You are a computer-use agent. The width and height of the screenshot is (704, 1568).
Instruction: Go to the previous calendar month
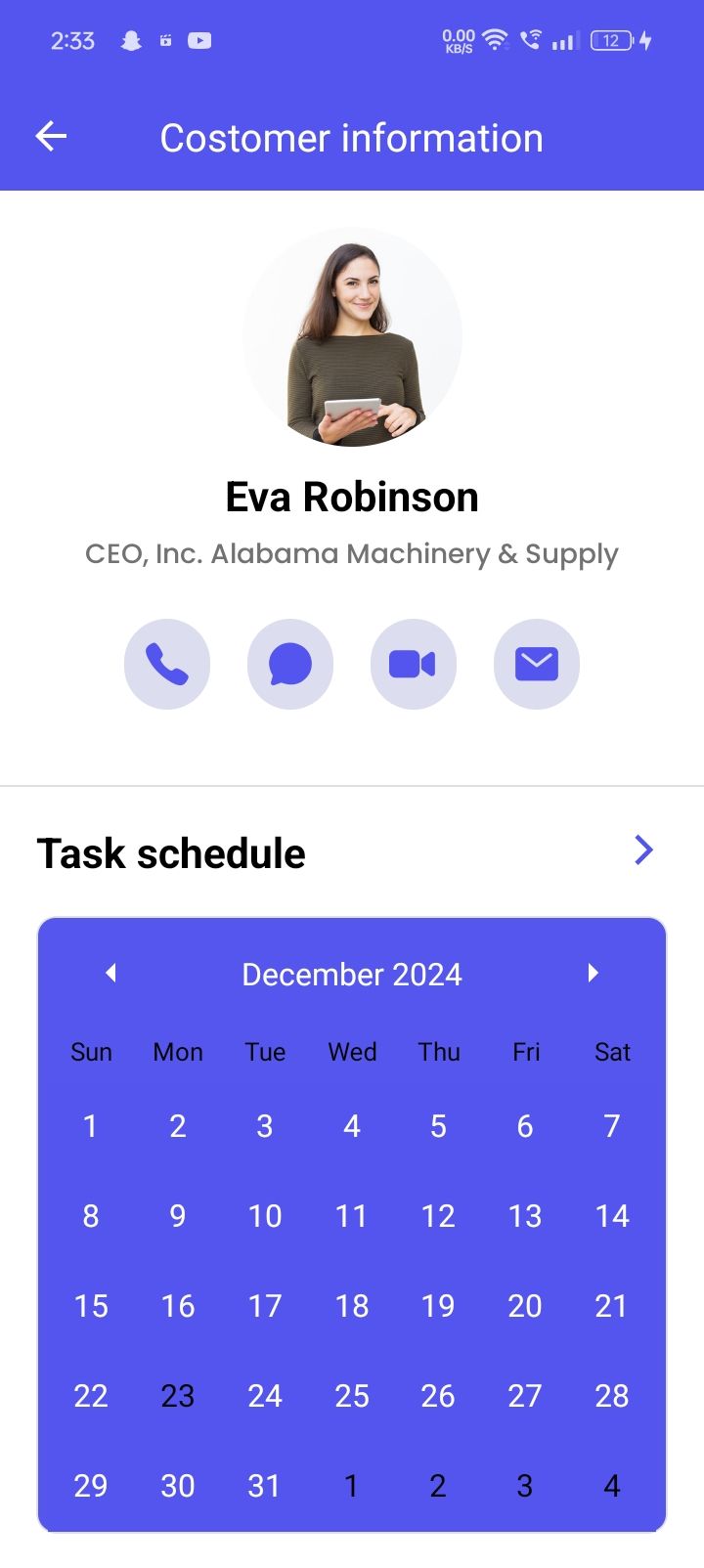[x=110, y=973]
